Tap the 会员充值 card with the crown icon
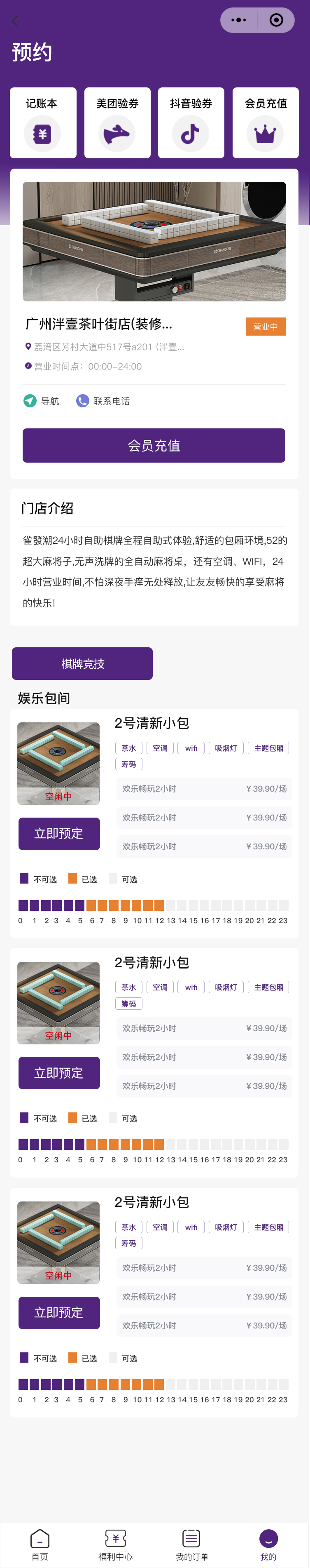 tap(265, 123)
